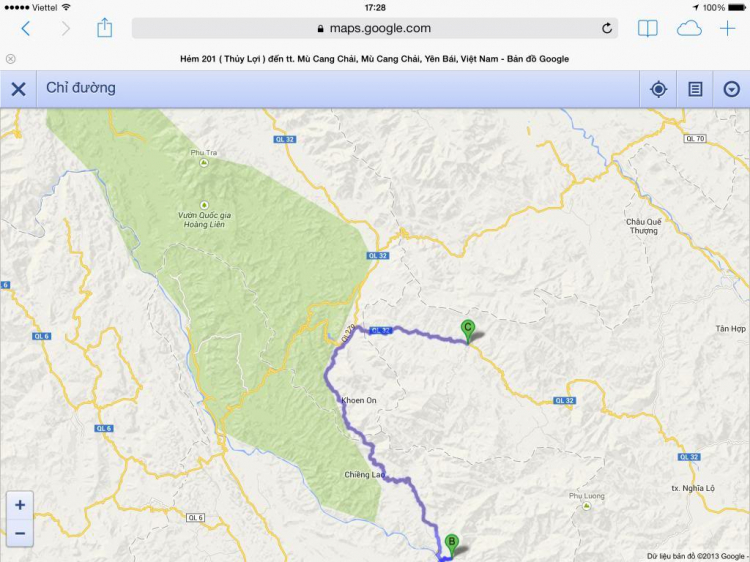The image size is (750, 562).
Task: Go back to the previous page in Safari
Action: pyautogui.click(x=26, y=28)
